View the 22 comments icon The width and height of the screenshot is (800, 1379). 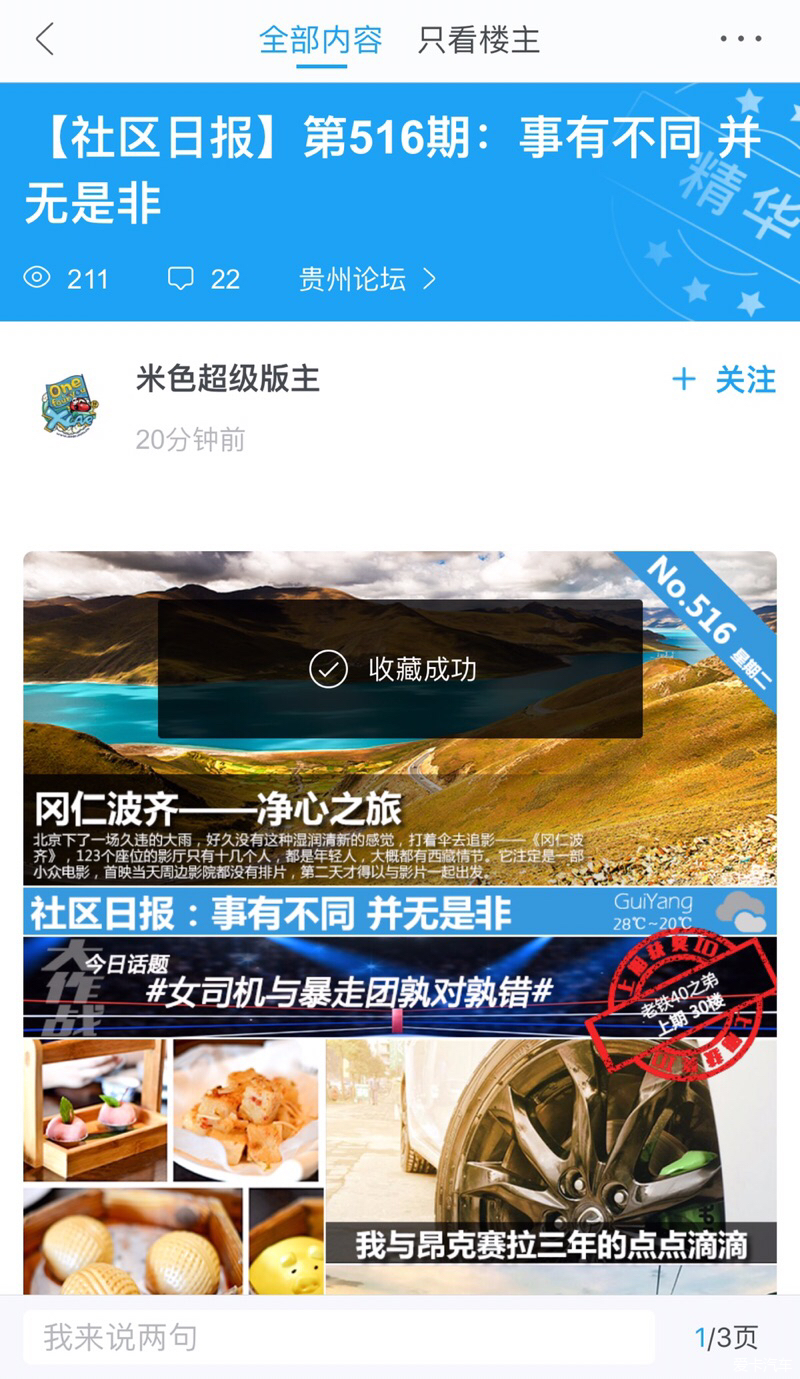181,279
